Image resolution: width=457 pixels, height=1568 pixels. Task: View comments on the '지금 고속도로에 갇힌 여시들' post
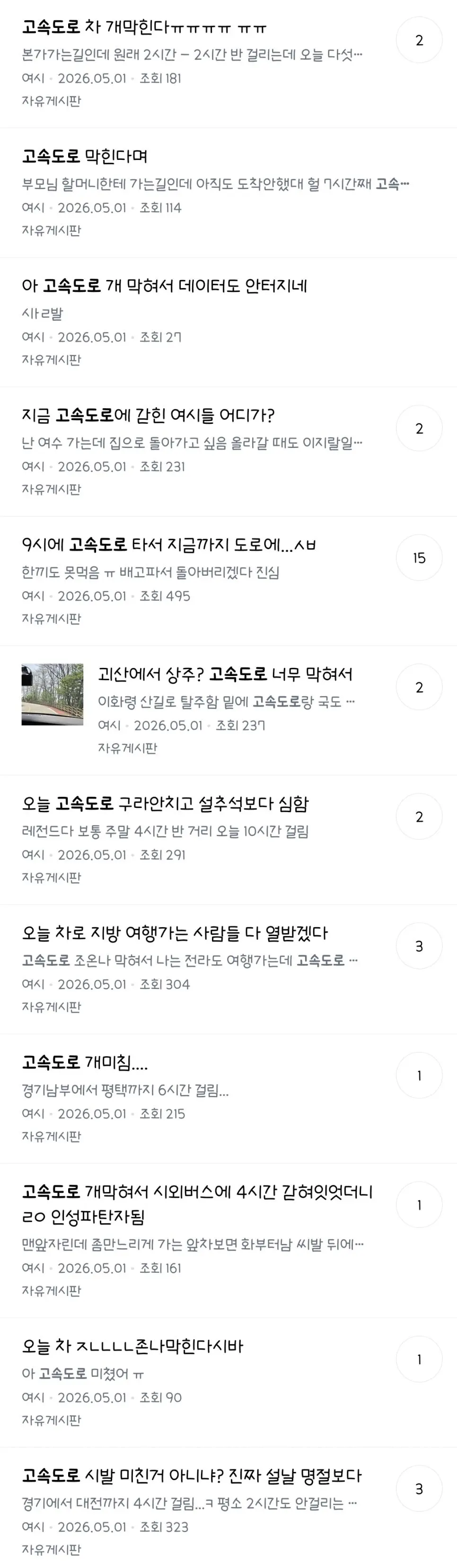[x=419, y=429]
